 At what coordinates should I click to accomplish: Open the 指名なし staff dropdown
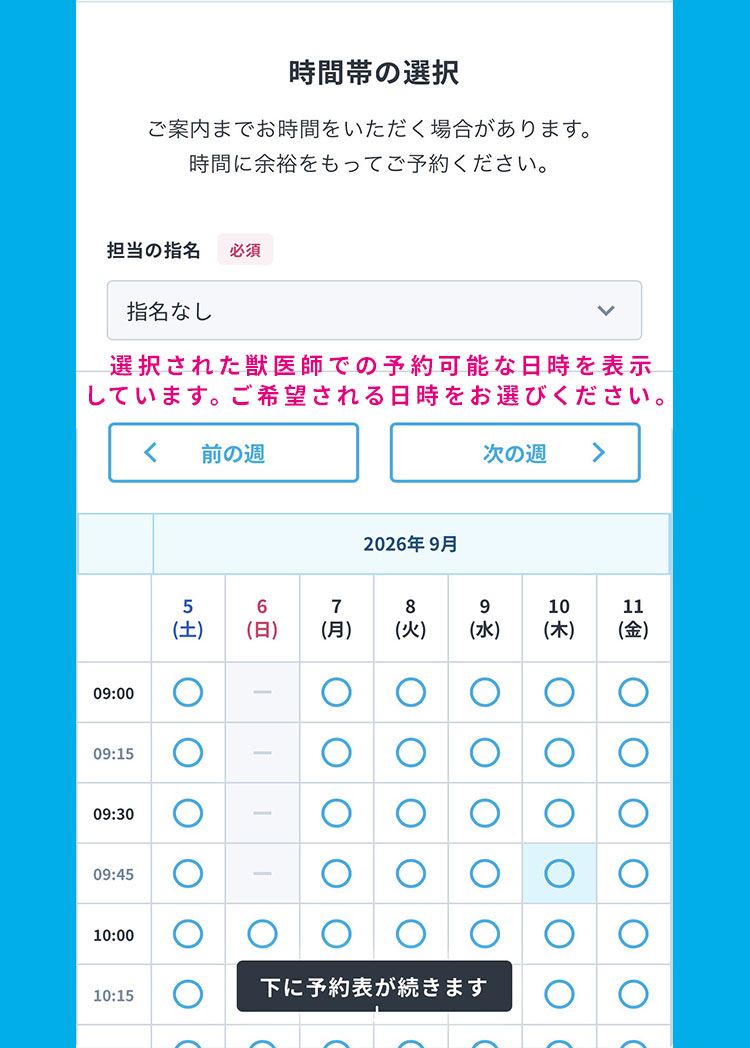click(x=374, y=311)
